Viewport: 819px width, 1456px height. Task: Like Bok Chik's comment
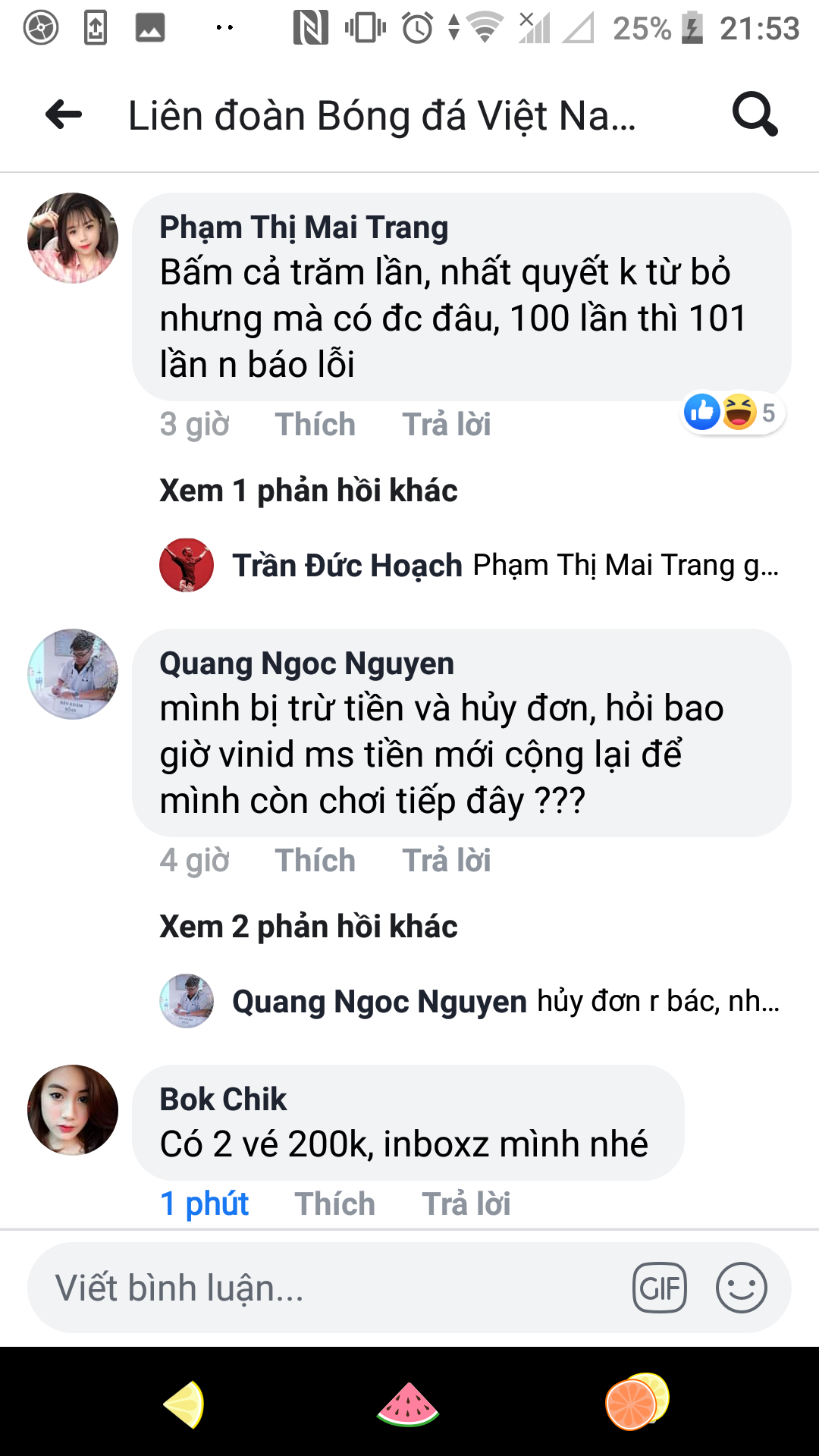[334, 1204]
